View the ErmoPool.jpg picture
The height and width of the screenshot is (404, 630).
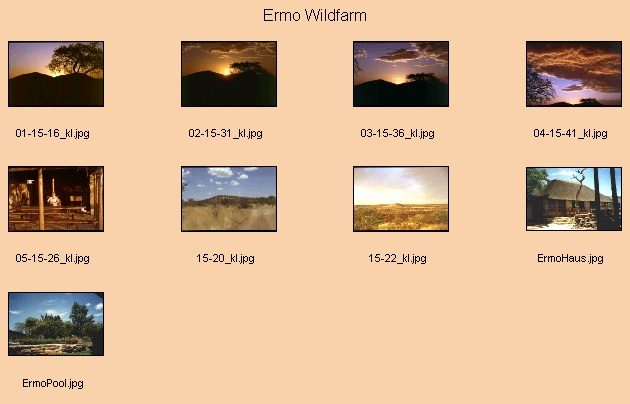pos(56,324)
